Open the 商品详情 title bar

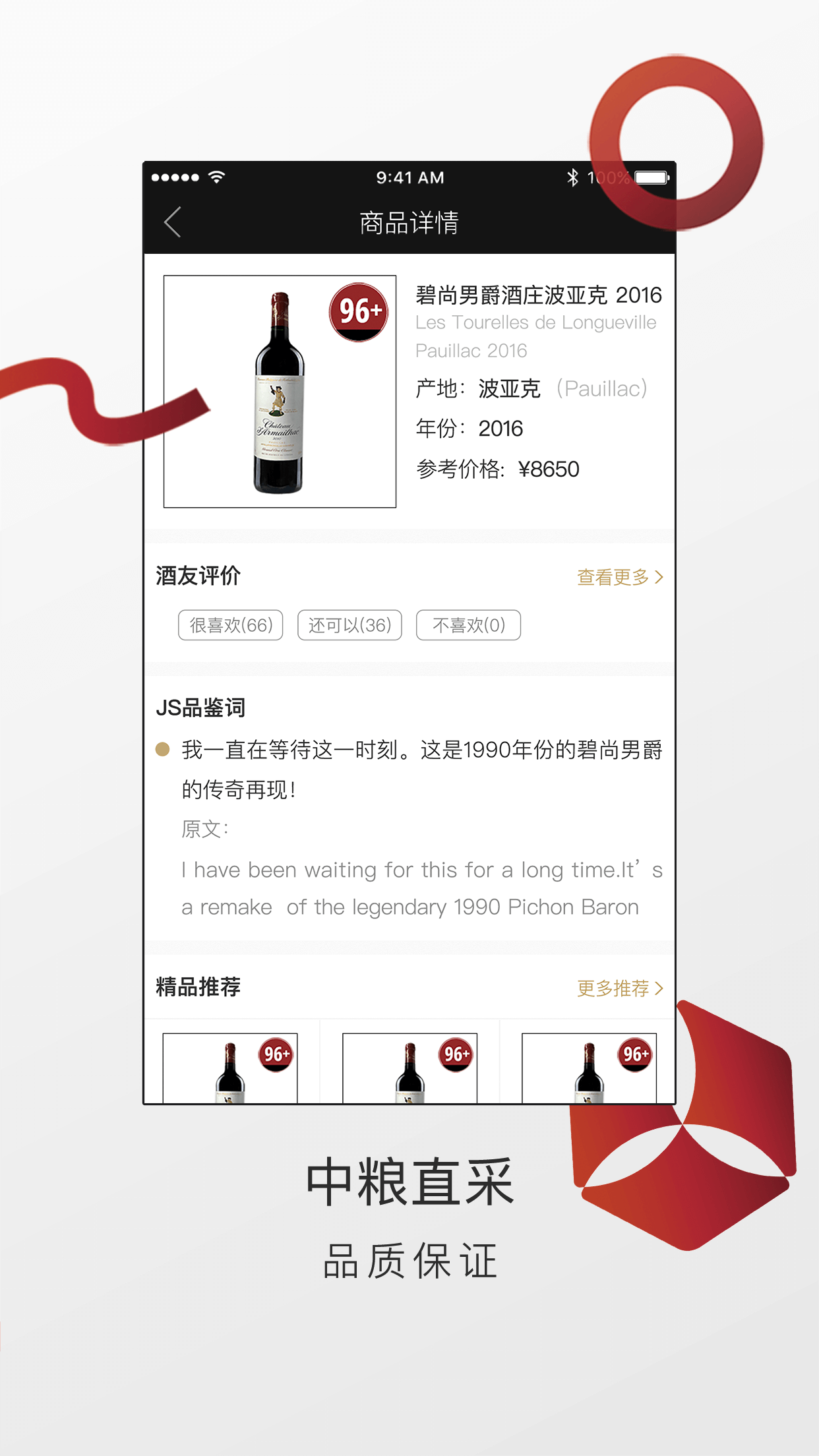409,223
